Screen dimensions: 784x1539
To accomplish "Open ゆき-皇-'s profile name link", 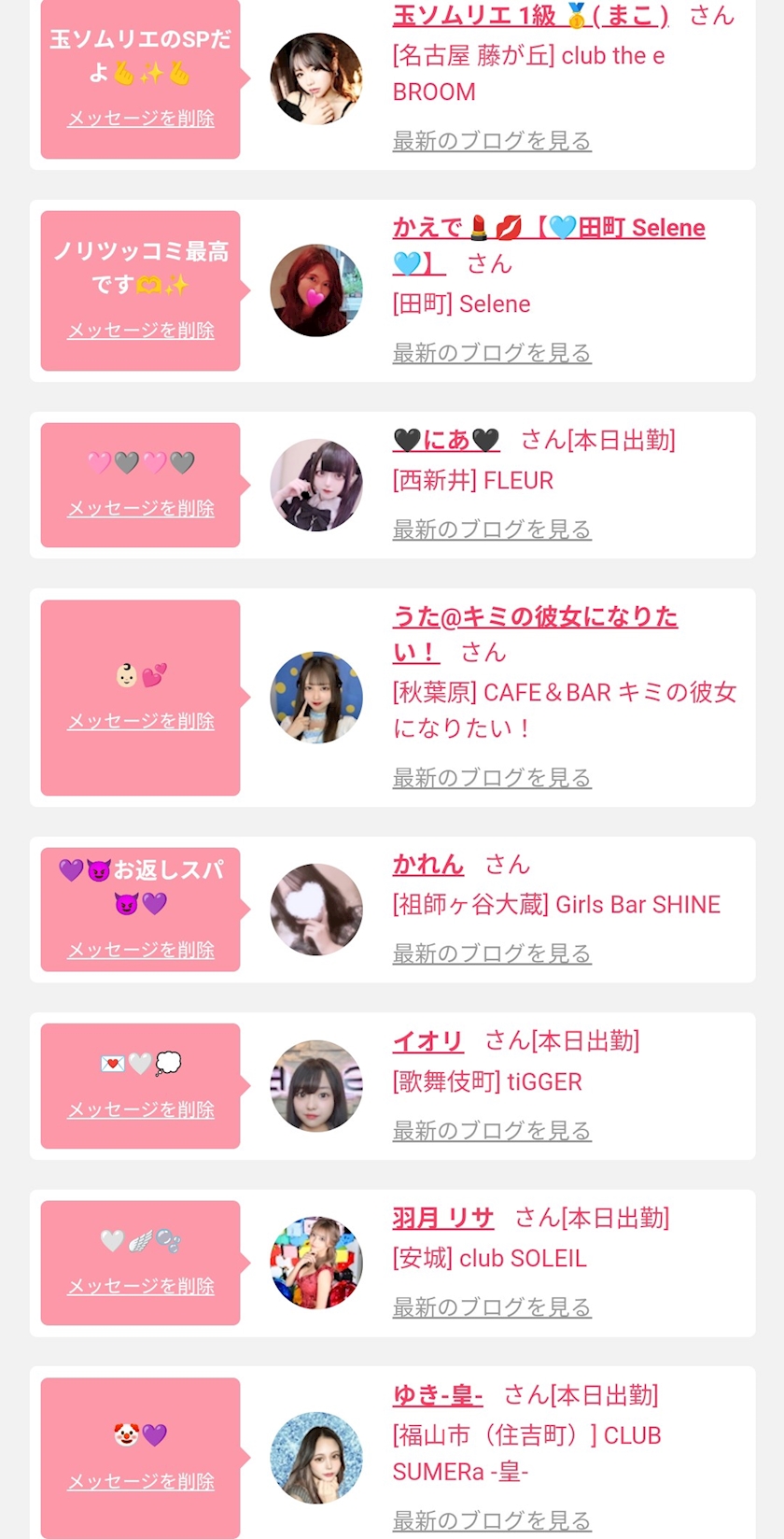I will [x=437, y=1395].
